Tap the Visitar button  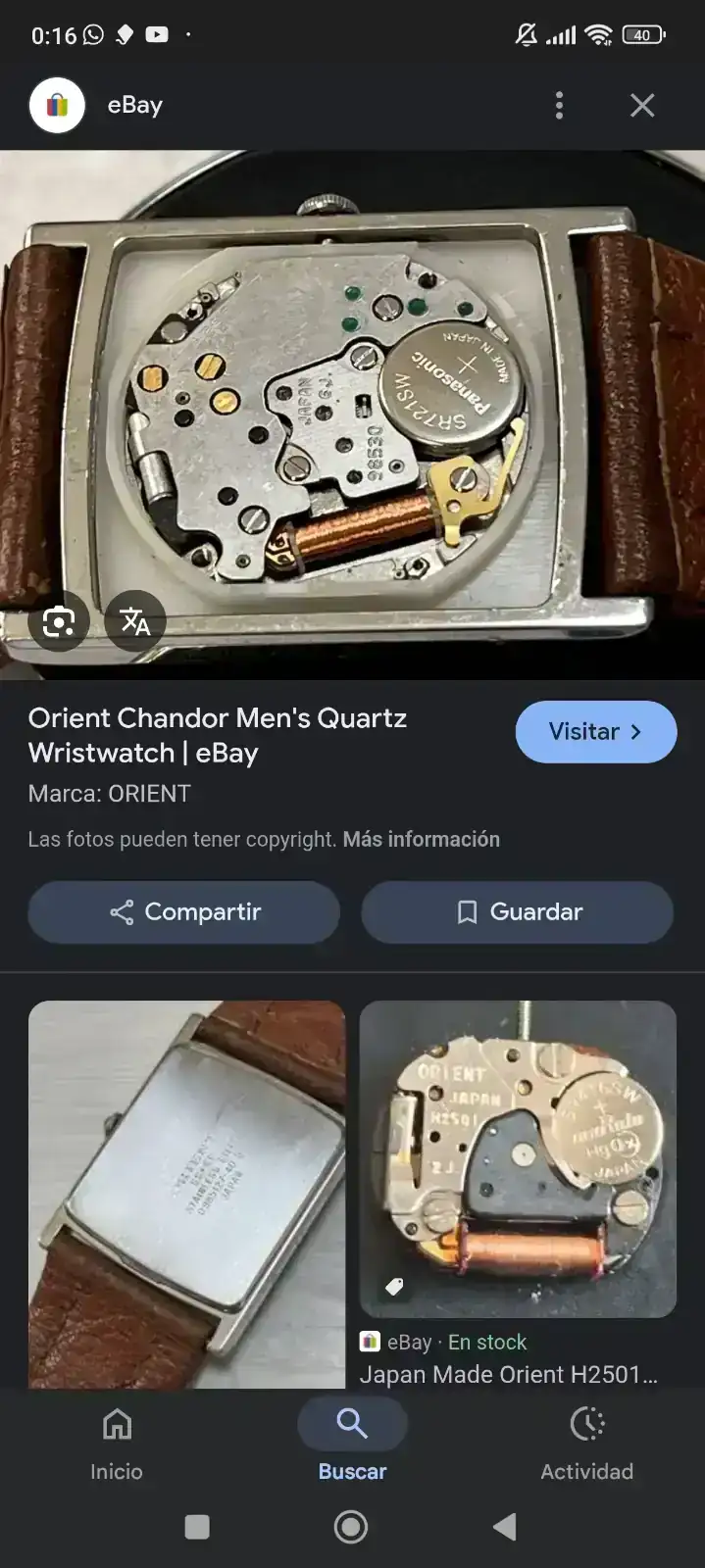point(595,732)
